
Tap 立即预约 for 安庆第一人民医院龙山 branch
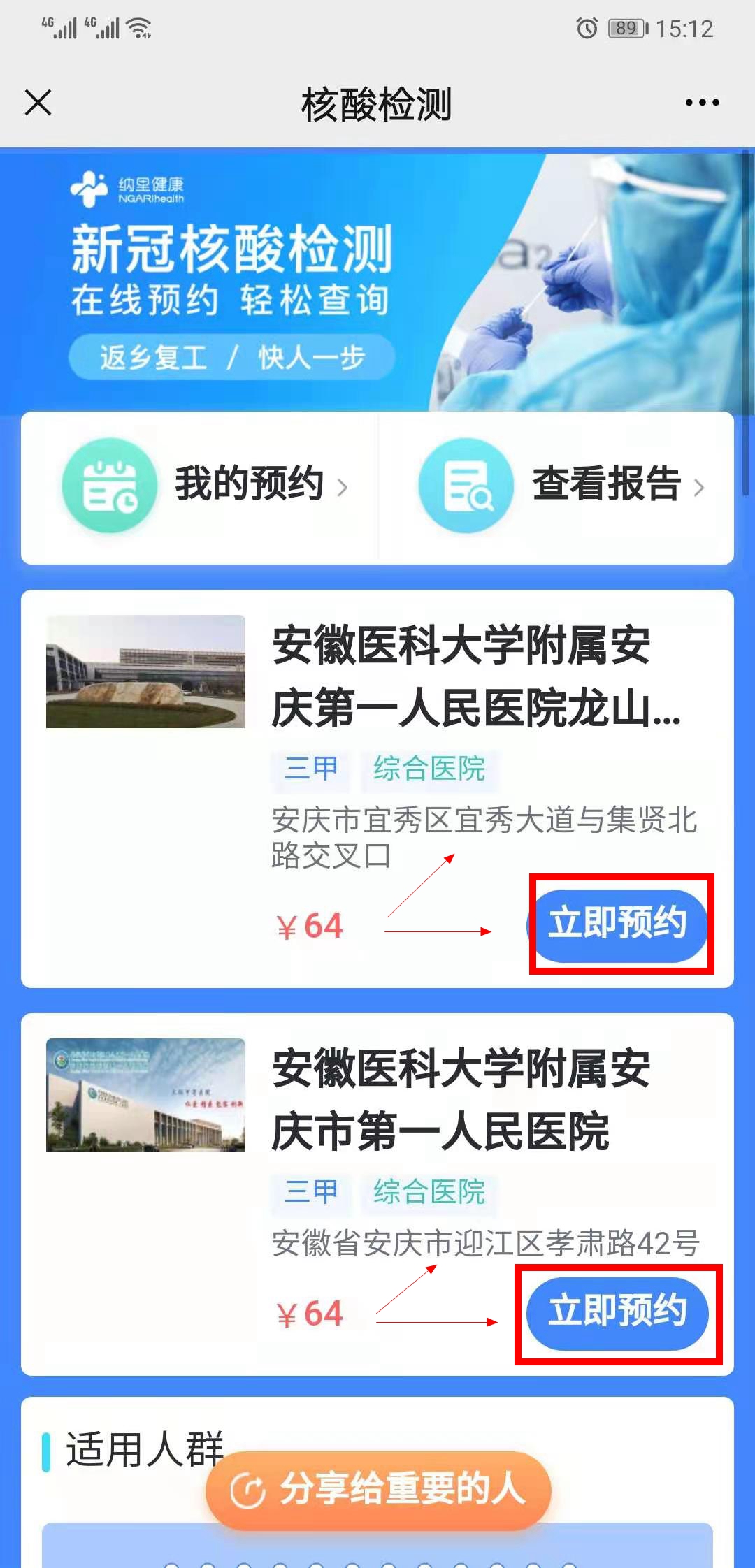tap(618, 924)
